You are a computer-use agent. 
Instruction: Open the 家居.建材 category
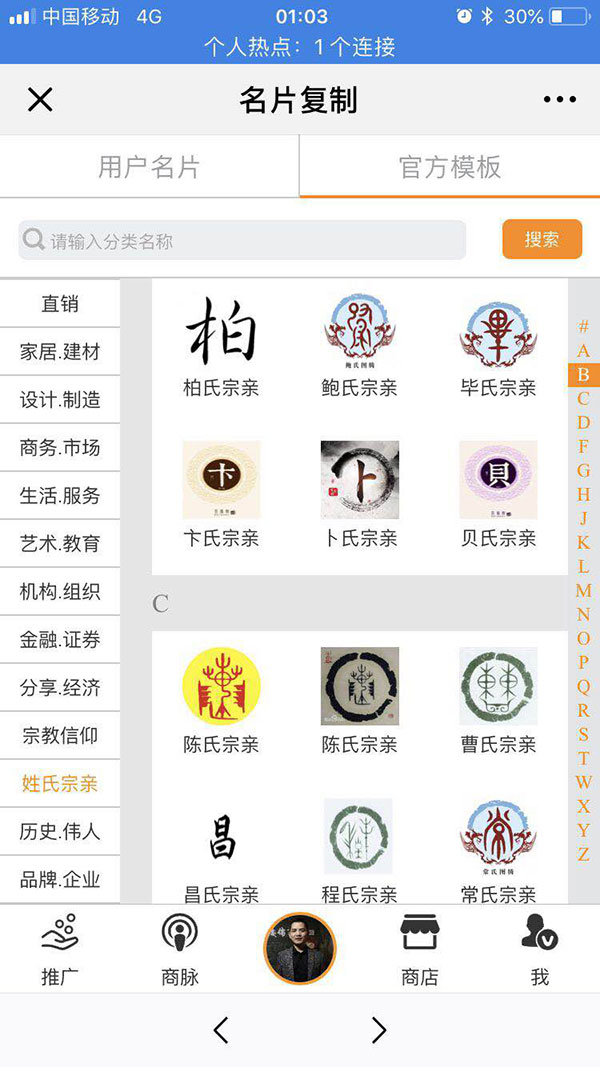click(x=60, y=352)
